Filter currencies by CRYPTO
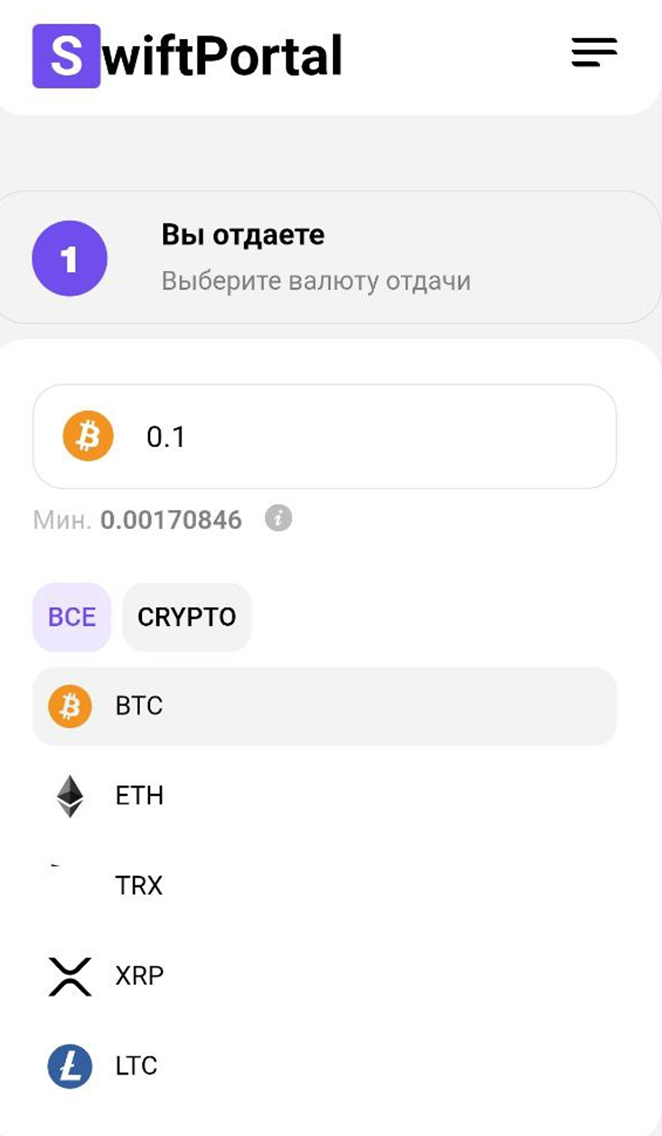This screenshot has width=662, height=1136. [187, 617]
